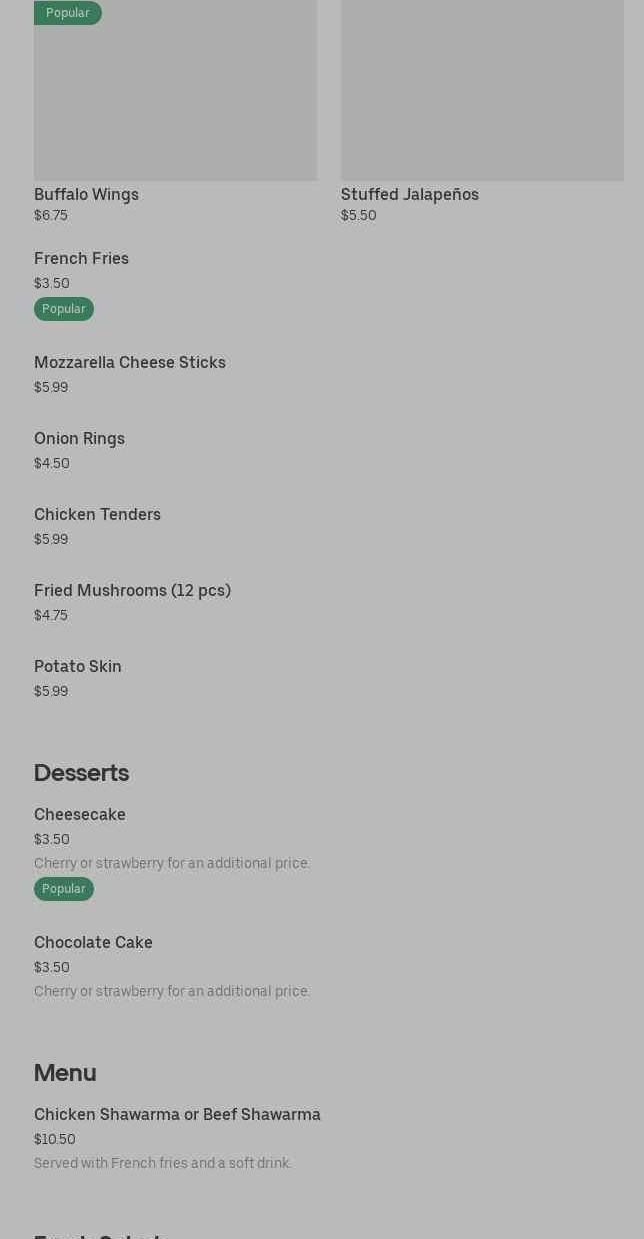Select Chicken Tenders
This screenshot has height=1239, width=644.
pyautogui.click(x=322, y=526)
